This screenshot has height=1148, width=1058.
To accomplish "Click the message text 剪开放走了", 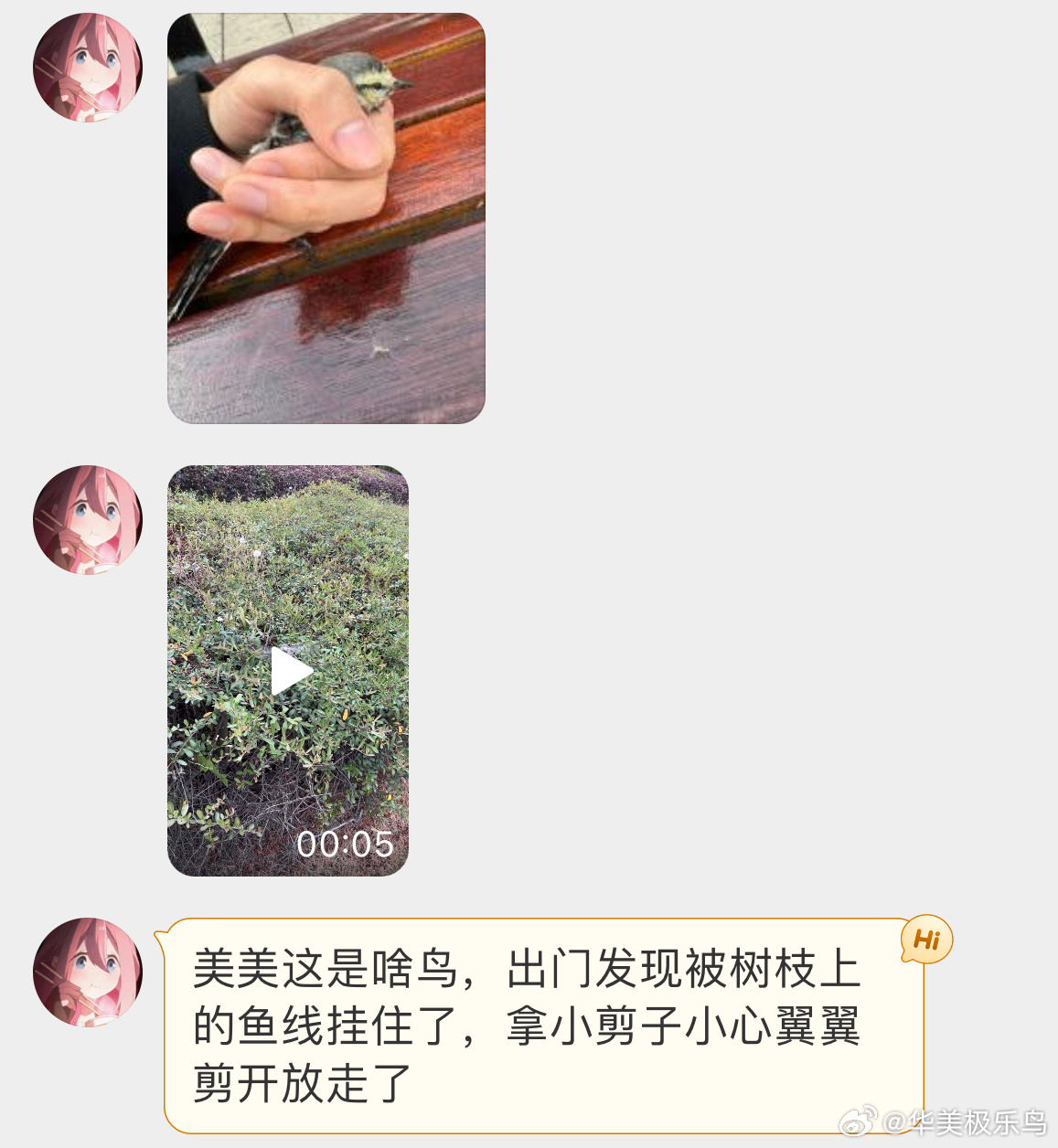I will 293,1080.
